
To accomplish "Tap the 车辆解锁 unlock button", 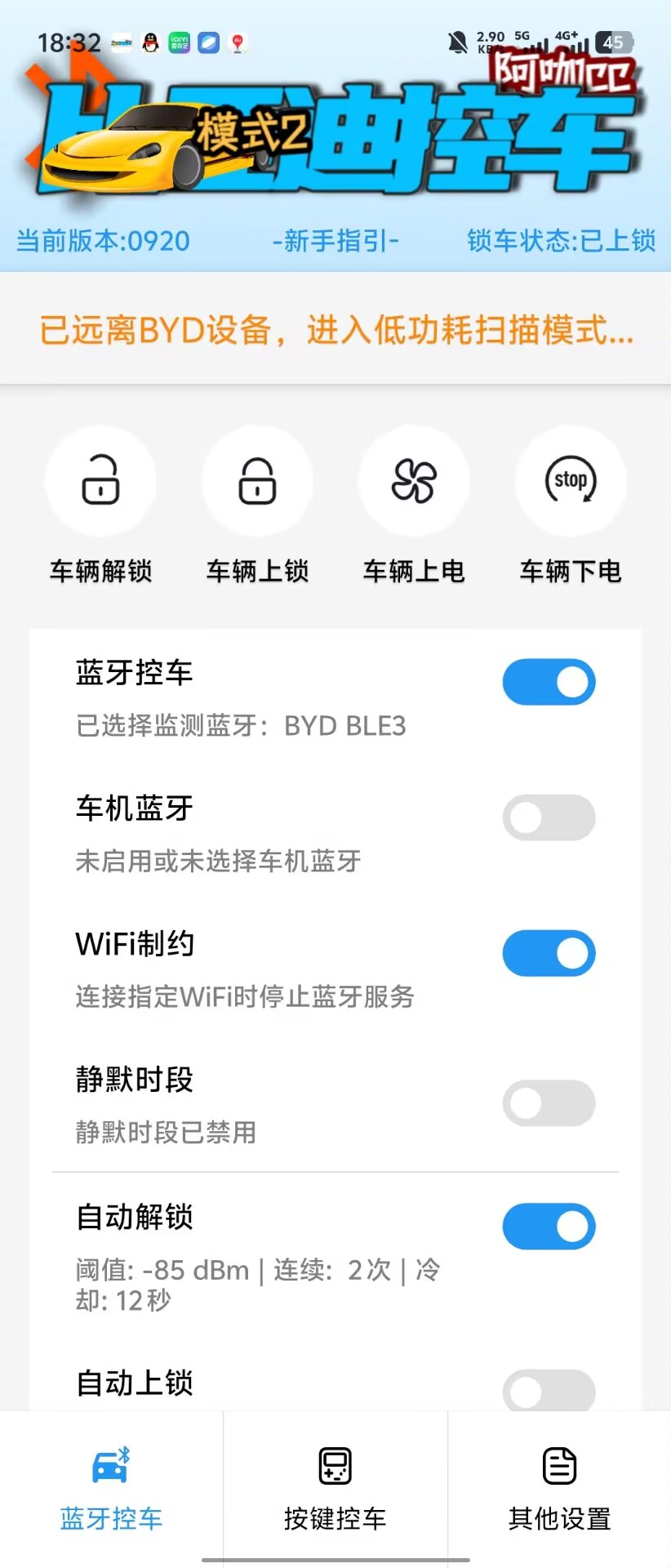I will pyautogui.click(x=100, y=481).
